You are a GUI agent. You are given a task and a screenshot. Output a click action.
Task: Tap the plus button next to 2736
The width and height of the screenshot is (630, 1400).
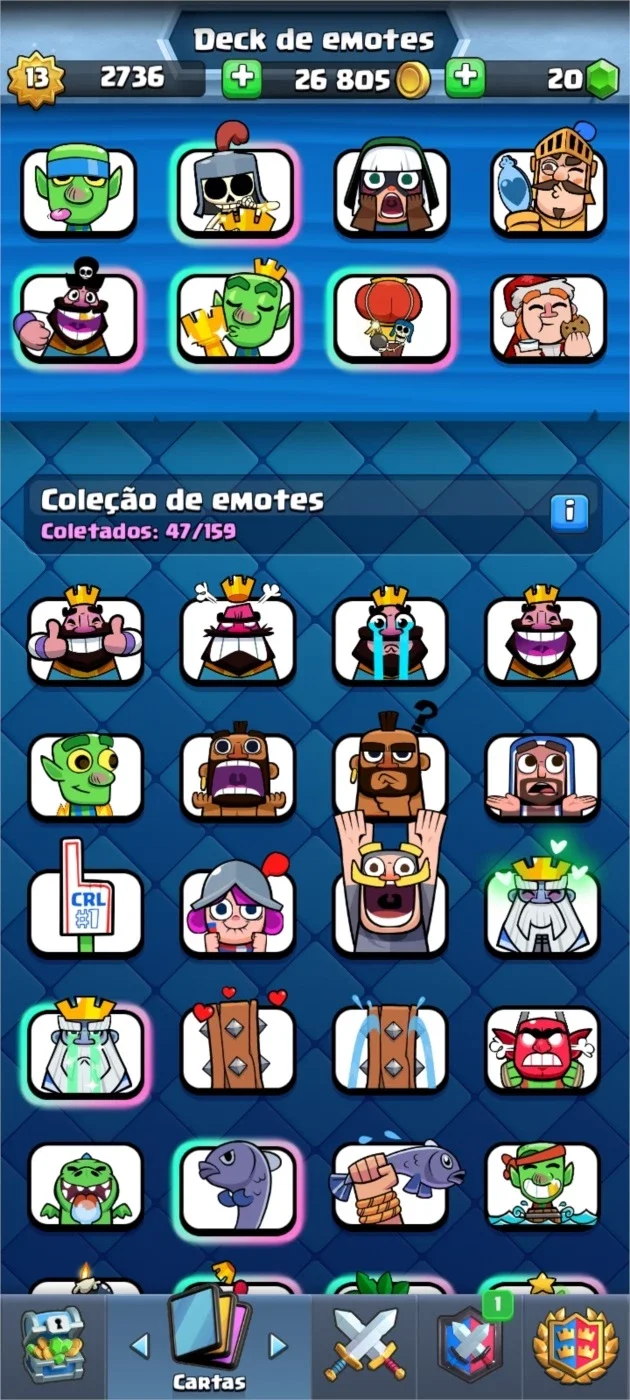[x=241, y=78]
